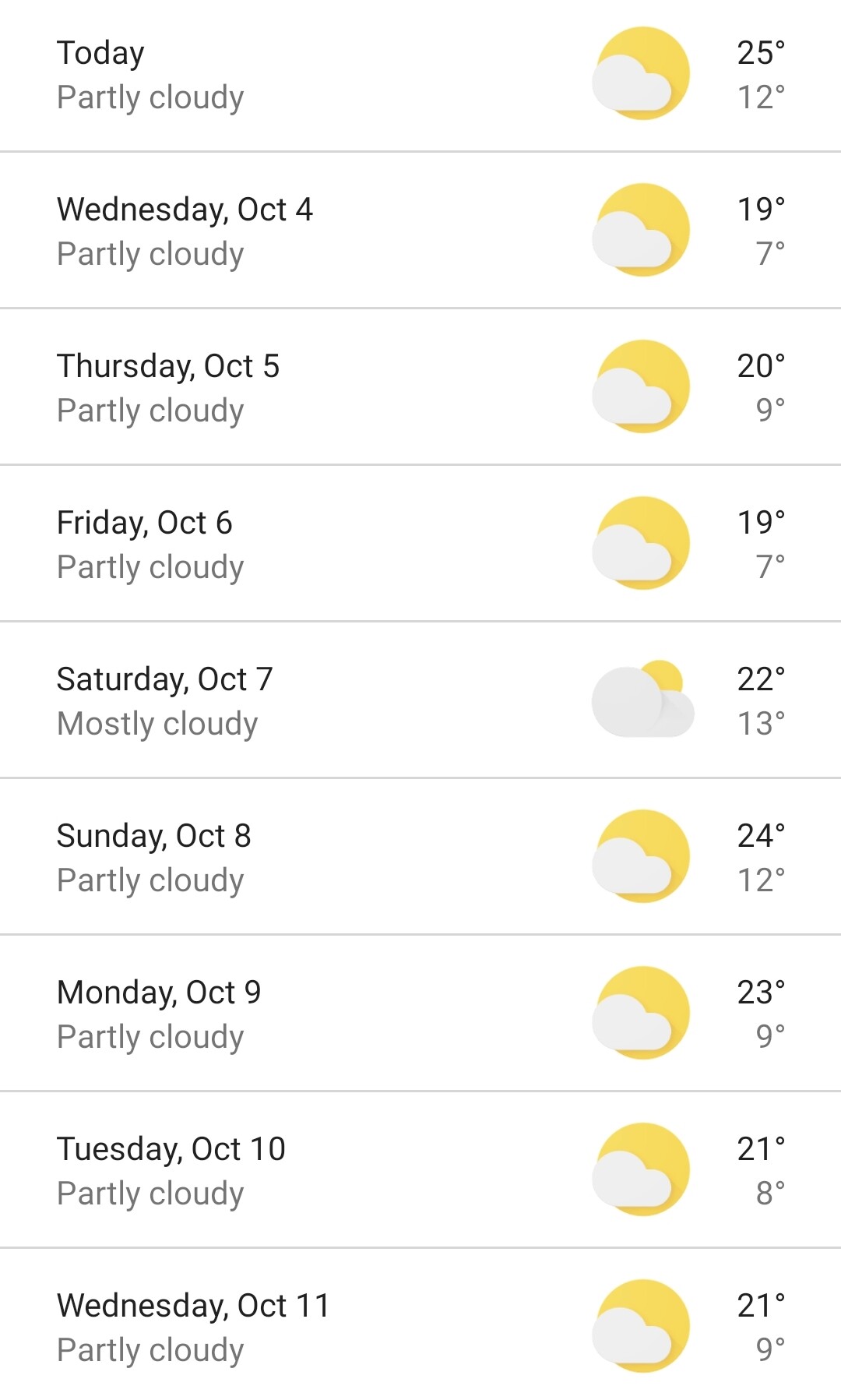View the Friday, Oct 6 forecast
This screenshot has width=841, height=1400.
[420, 544]
